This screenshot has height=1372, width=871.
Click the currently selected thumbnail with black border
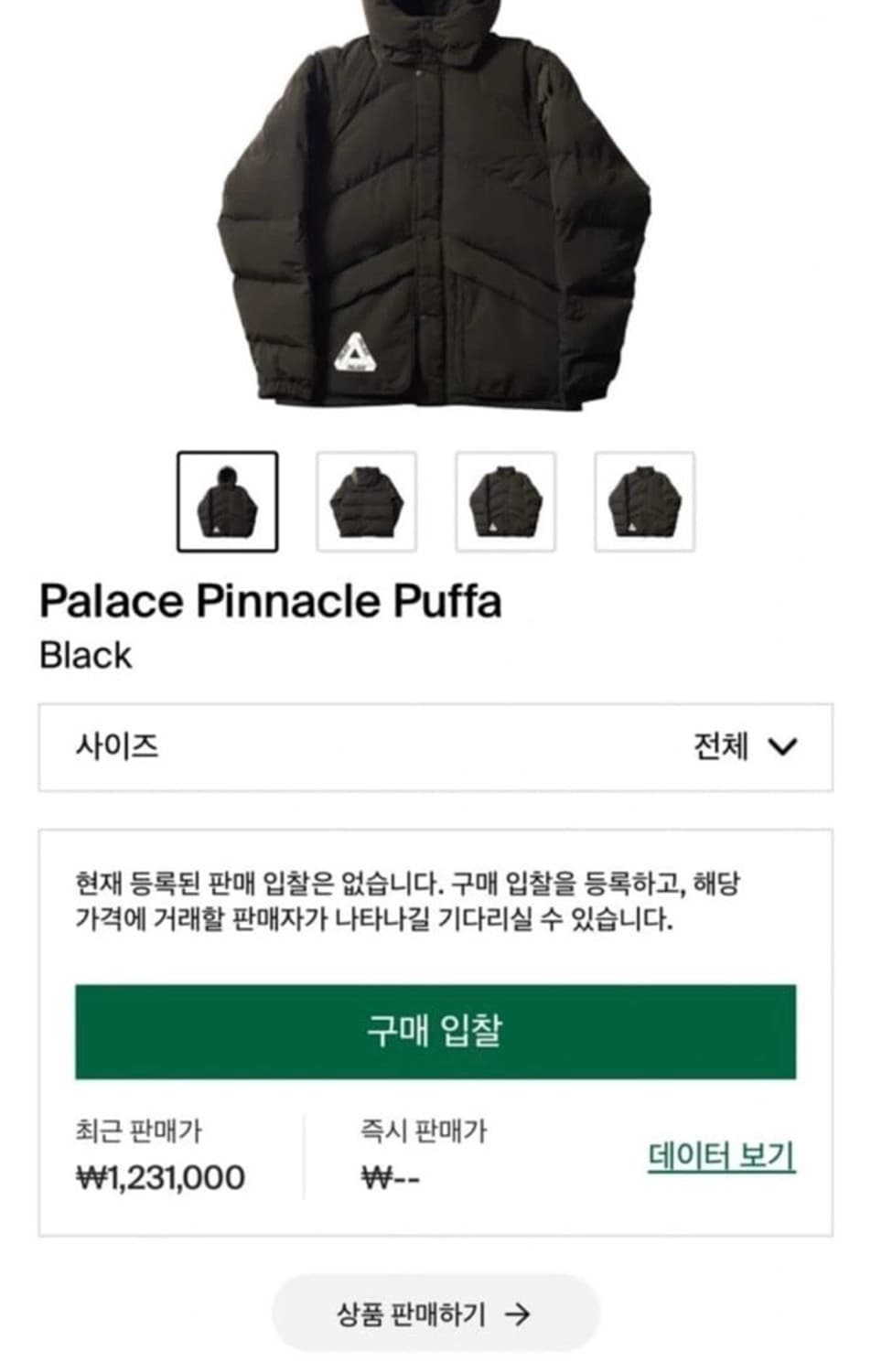pos(228,501)
